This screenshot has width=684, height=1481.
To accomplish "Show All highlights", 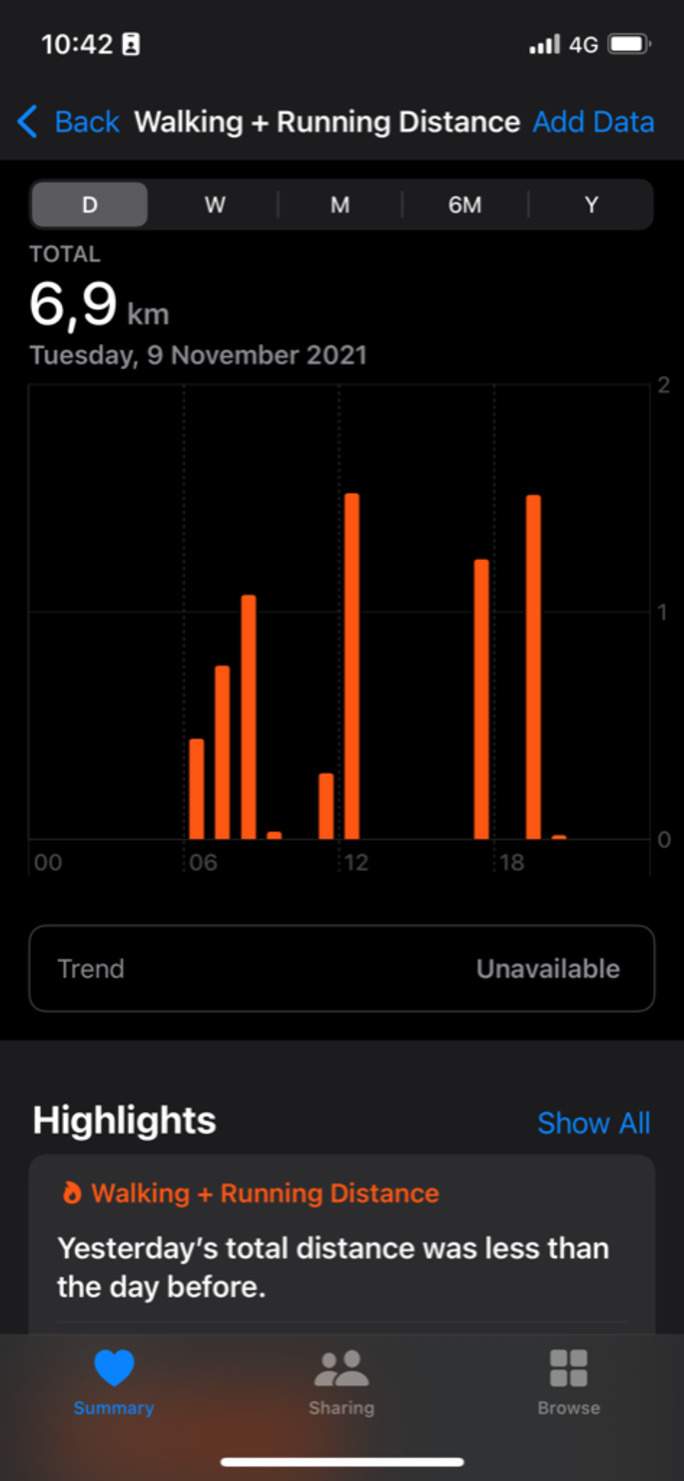I will (593, 1123).
